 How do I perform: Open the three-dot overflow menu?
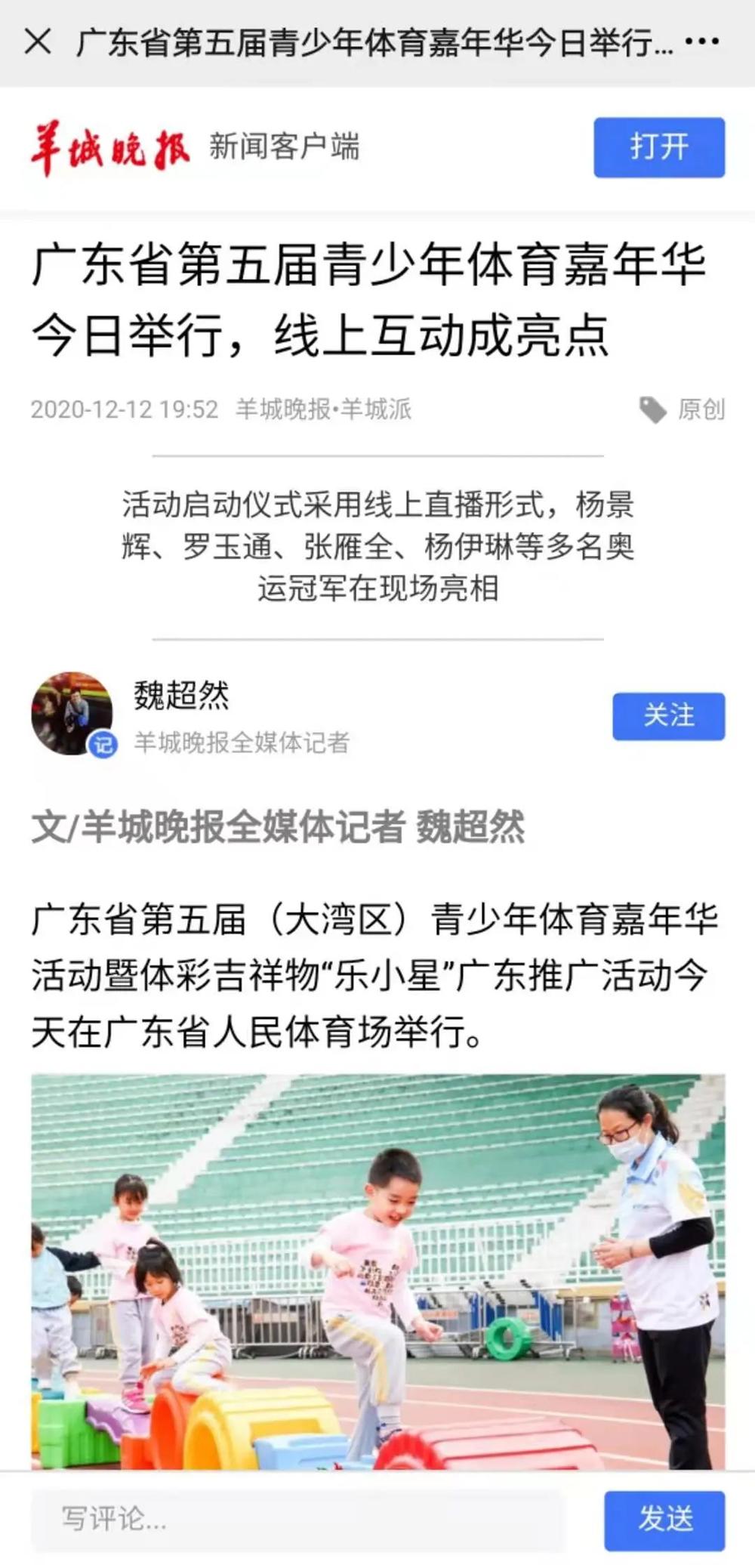click(701, 42)
